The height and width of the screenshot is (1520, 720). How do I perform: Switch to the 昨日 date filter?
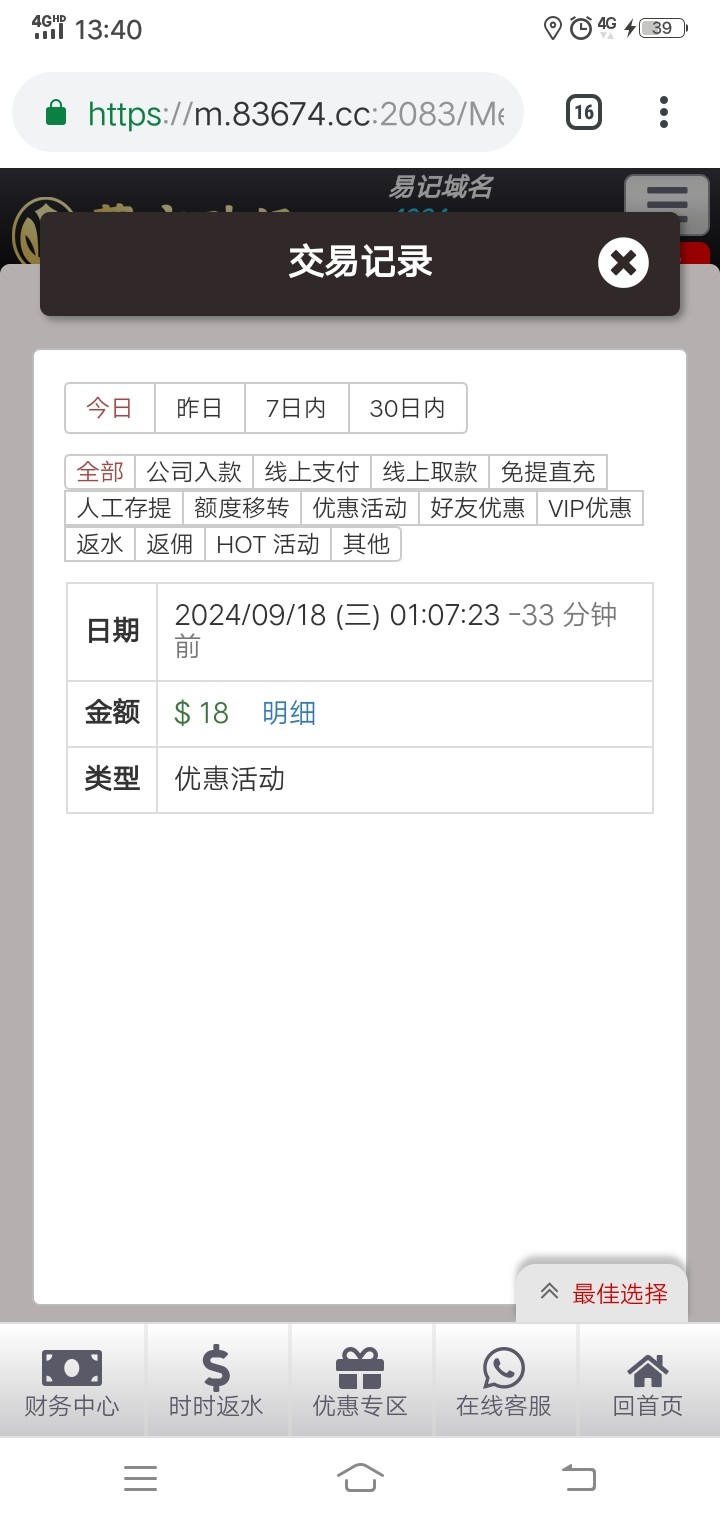199,408
